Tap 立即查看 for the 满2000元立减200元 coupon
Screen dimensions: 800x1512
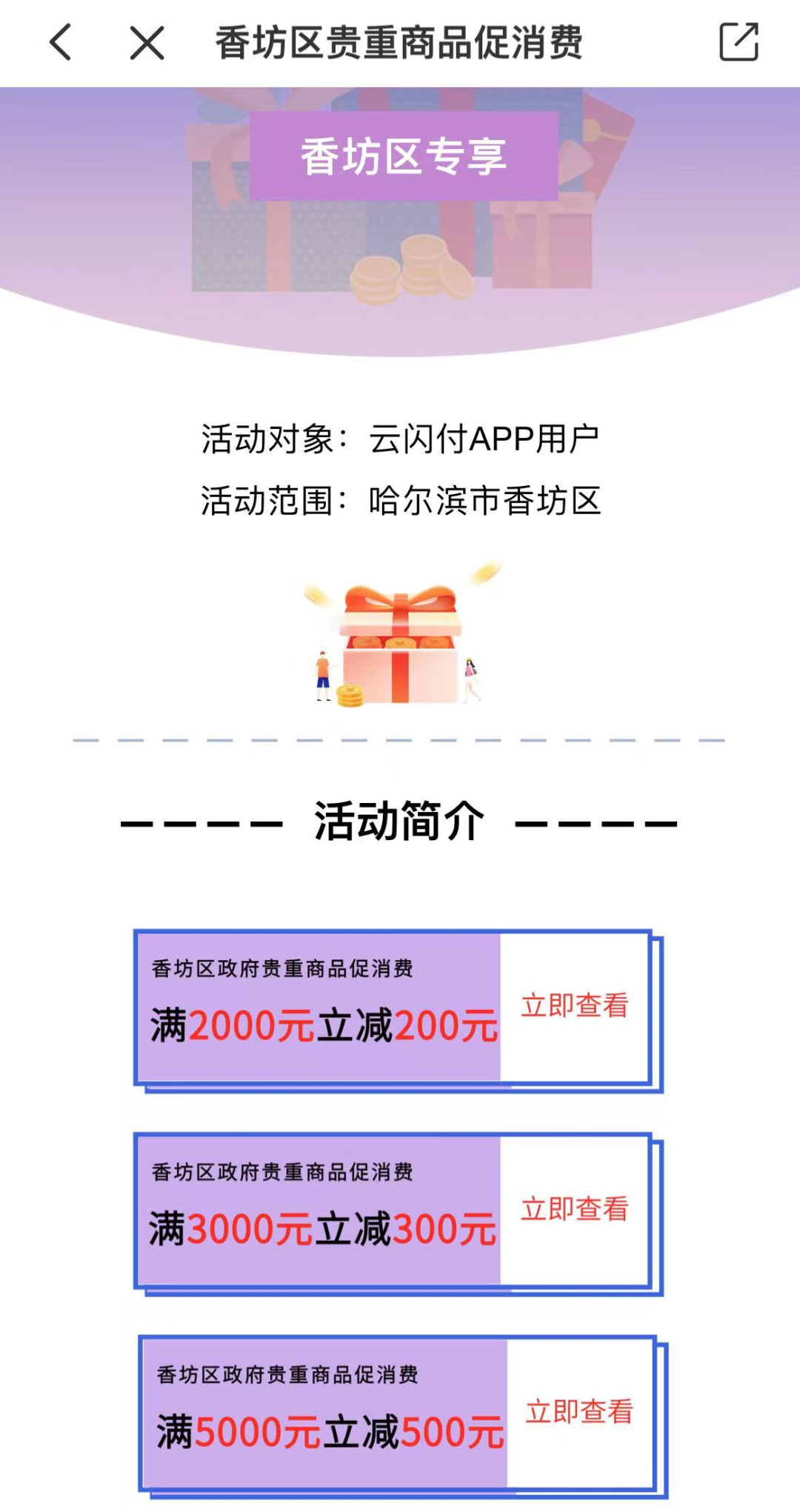[x=574, y=1006]
